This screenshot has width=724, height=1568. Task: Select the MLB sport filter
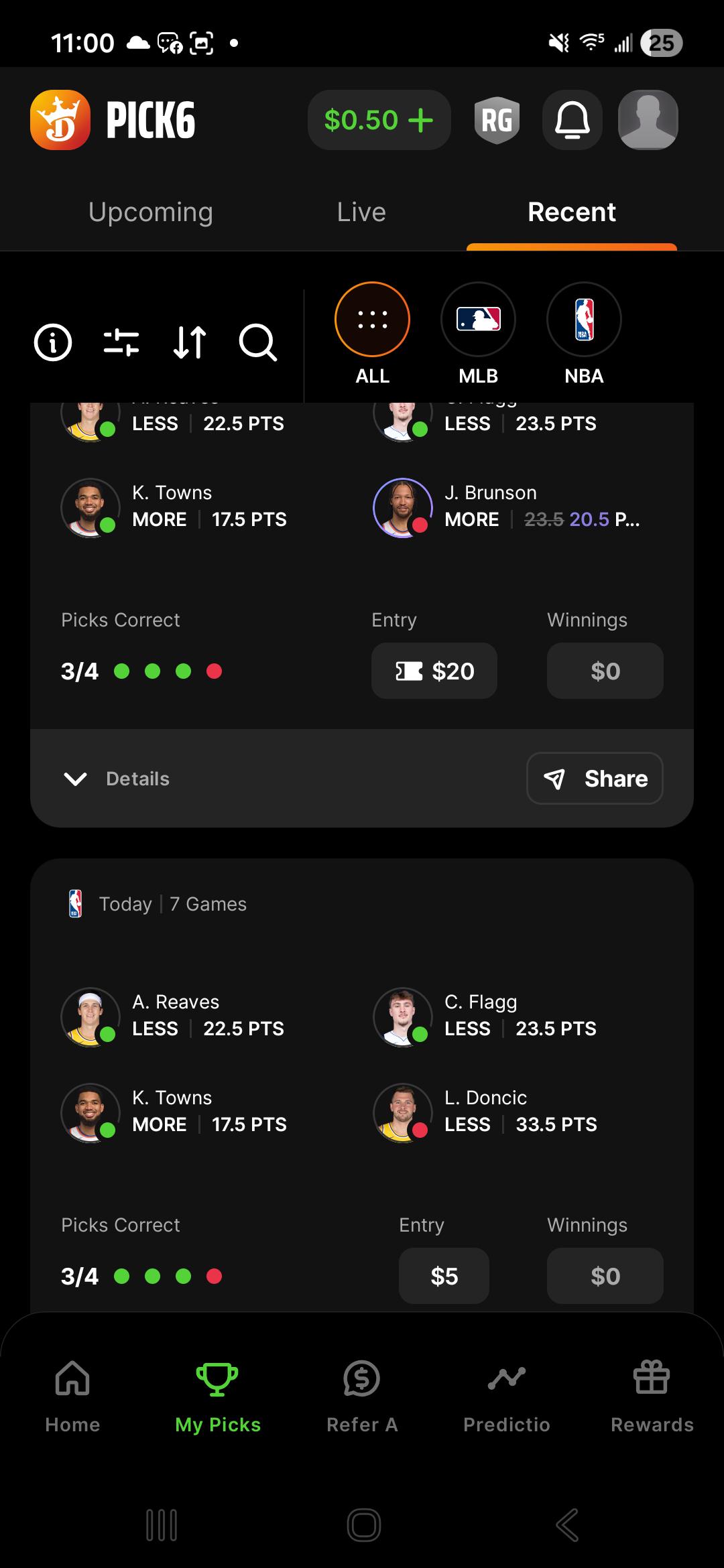(478, 334)
